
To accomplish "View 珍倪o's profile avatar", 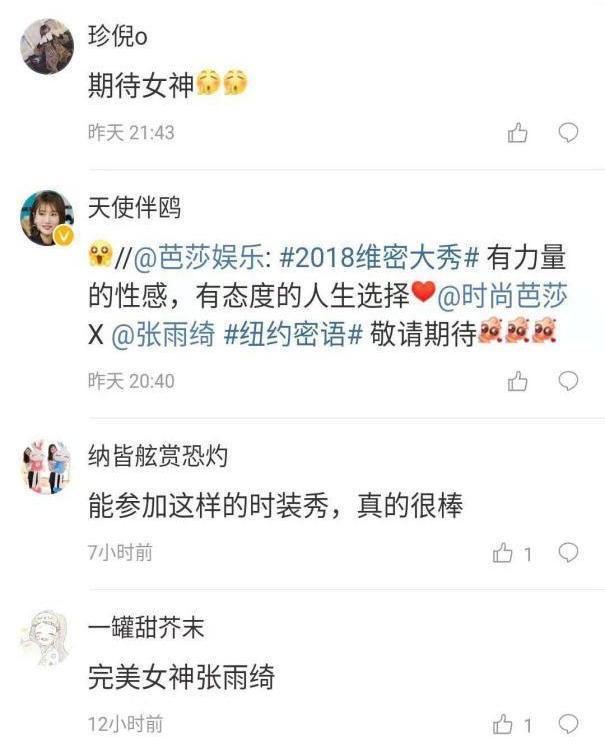I will click(46, 46).
